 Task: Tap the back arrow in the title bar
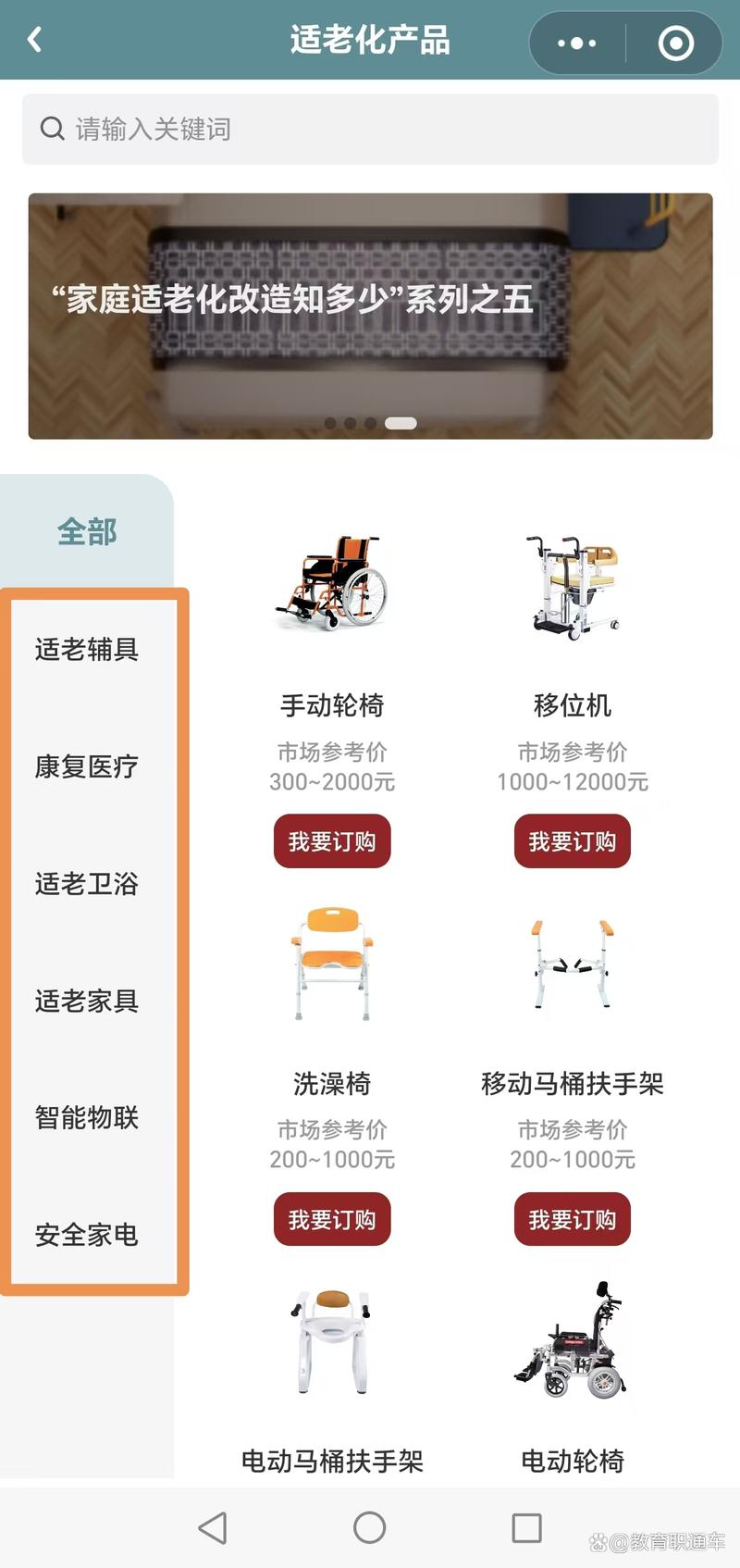[x=35, y=41]
